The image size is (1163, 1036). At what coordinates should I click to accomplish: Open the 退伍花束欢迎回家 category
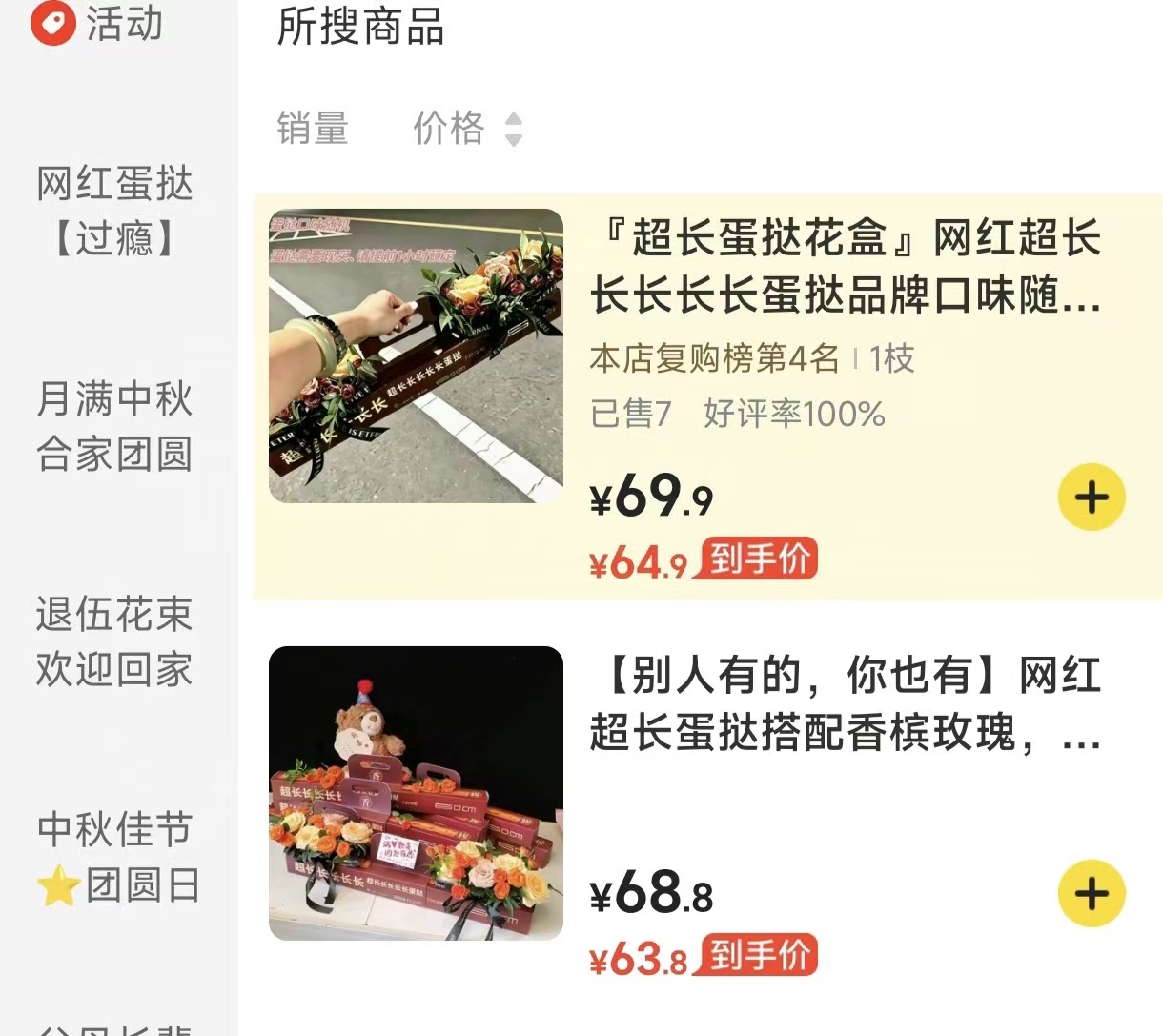114,641
